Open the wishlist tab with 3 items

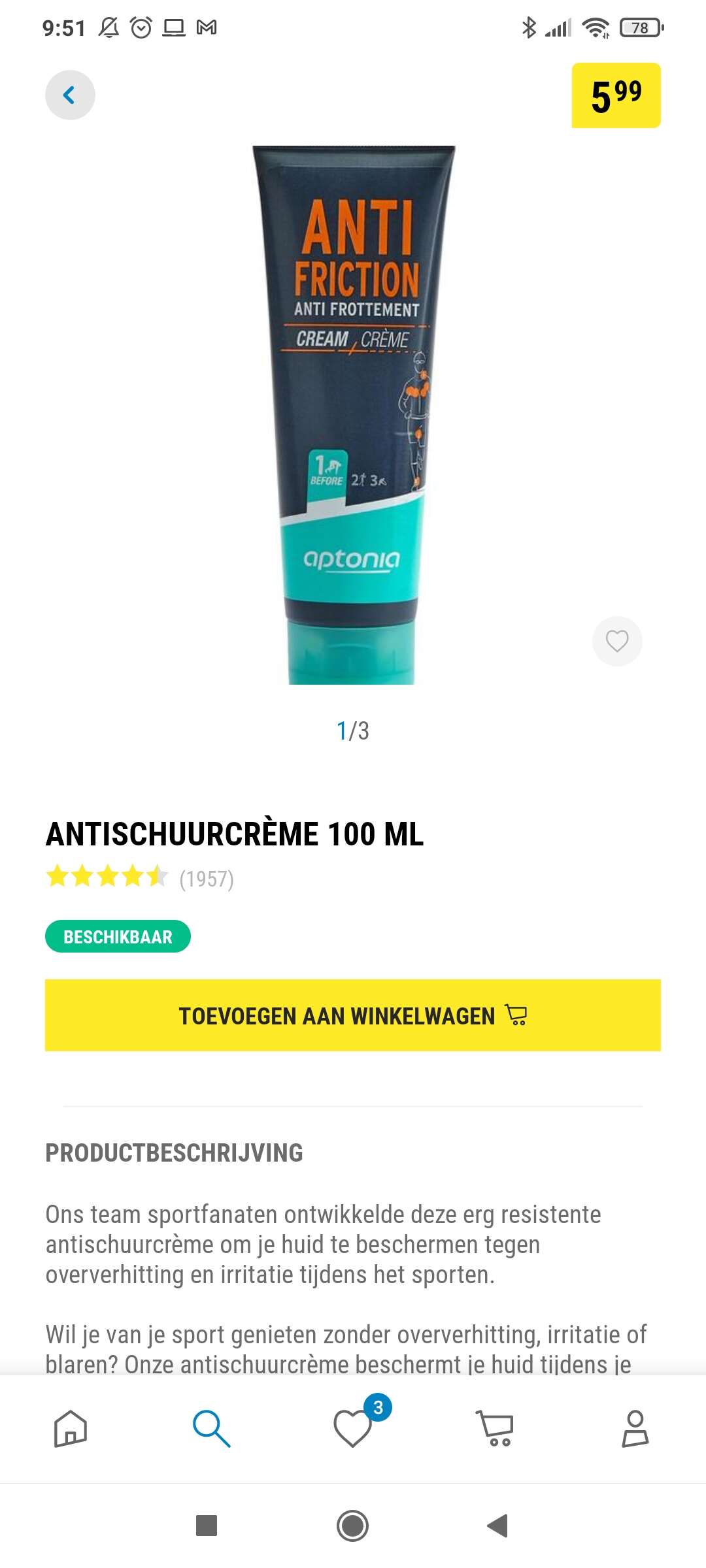click(x=354, y=1428)
